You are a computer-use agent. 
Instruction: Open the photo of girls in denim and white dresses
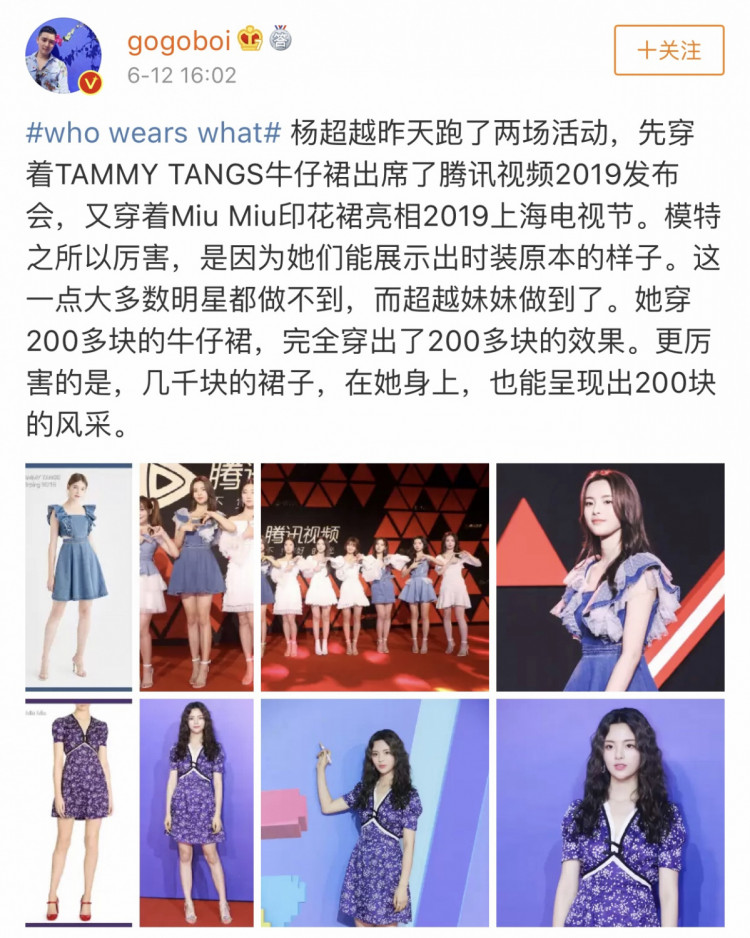(196, 577)
